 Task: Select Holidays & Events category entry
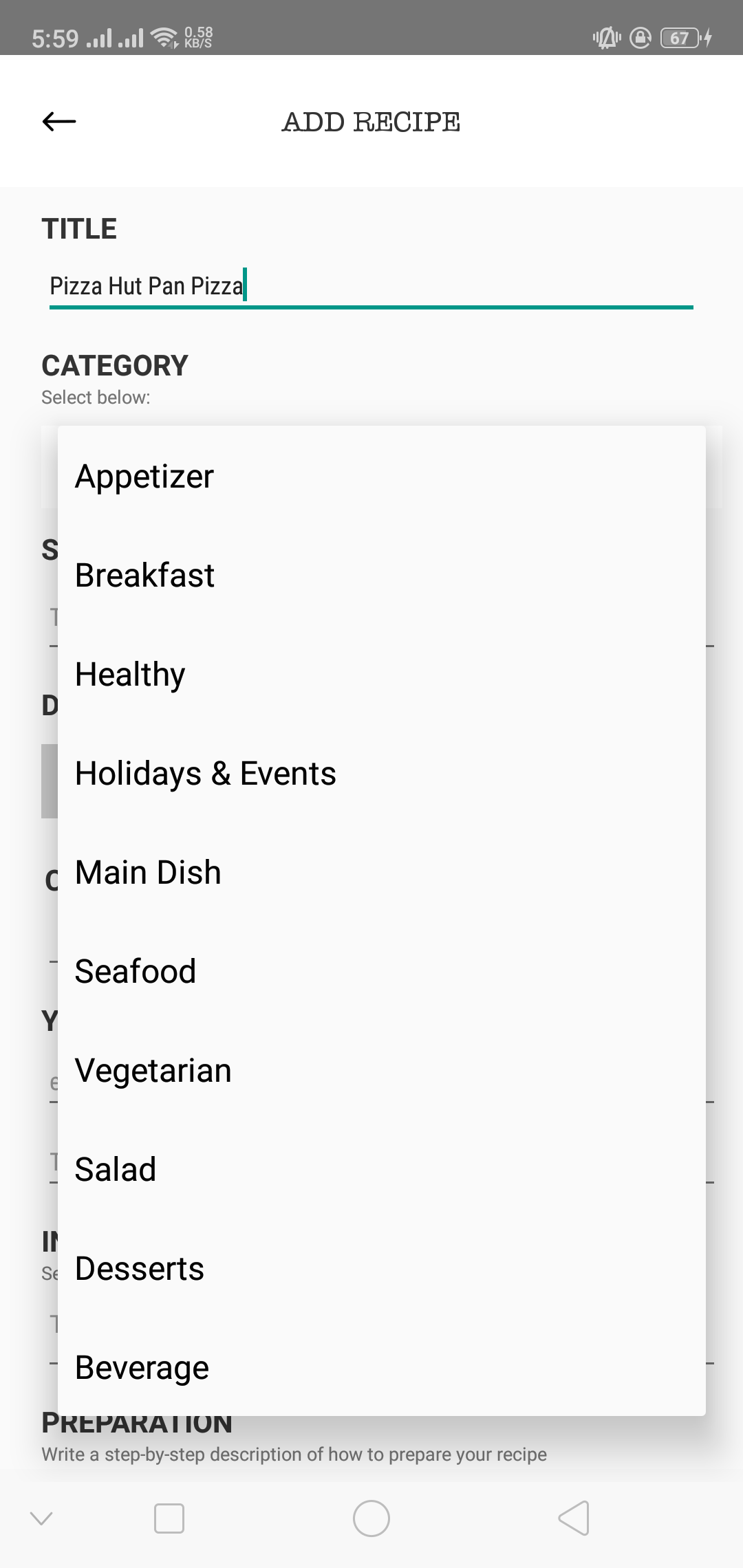click(205, 772)
